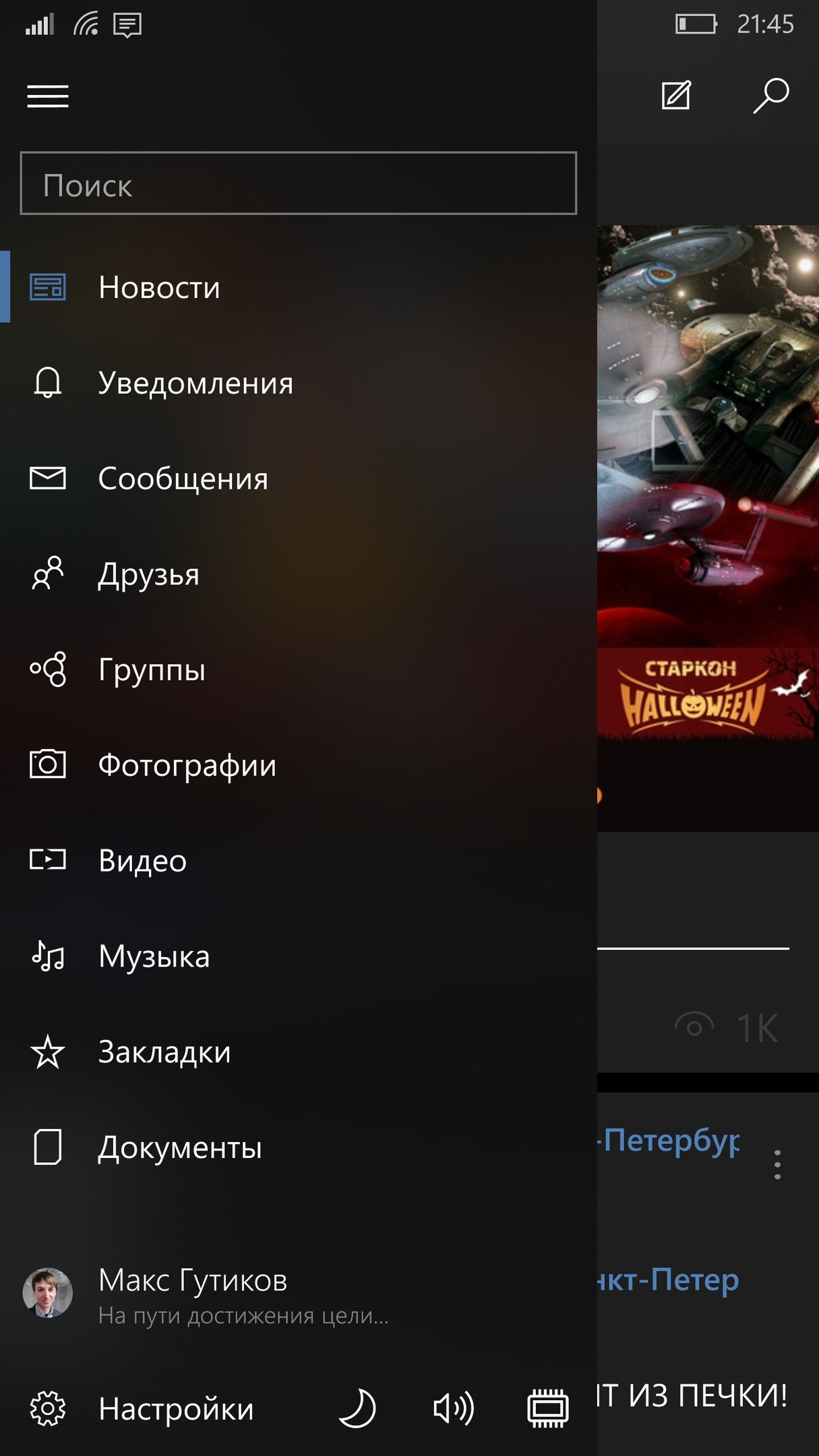The width and height of the screenshot is (819, 1456).
Task: Tap the sound speaker icon
Action: [453, 1409]
